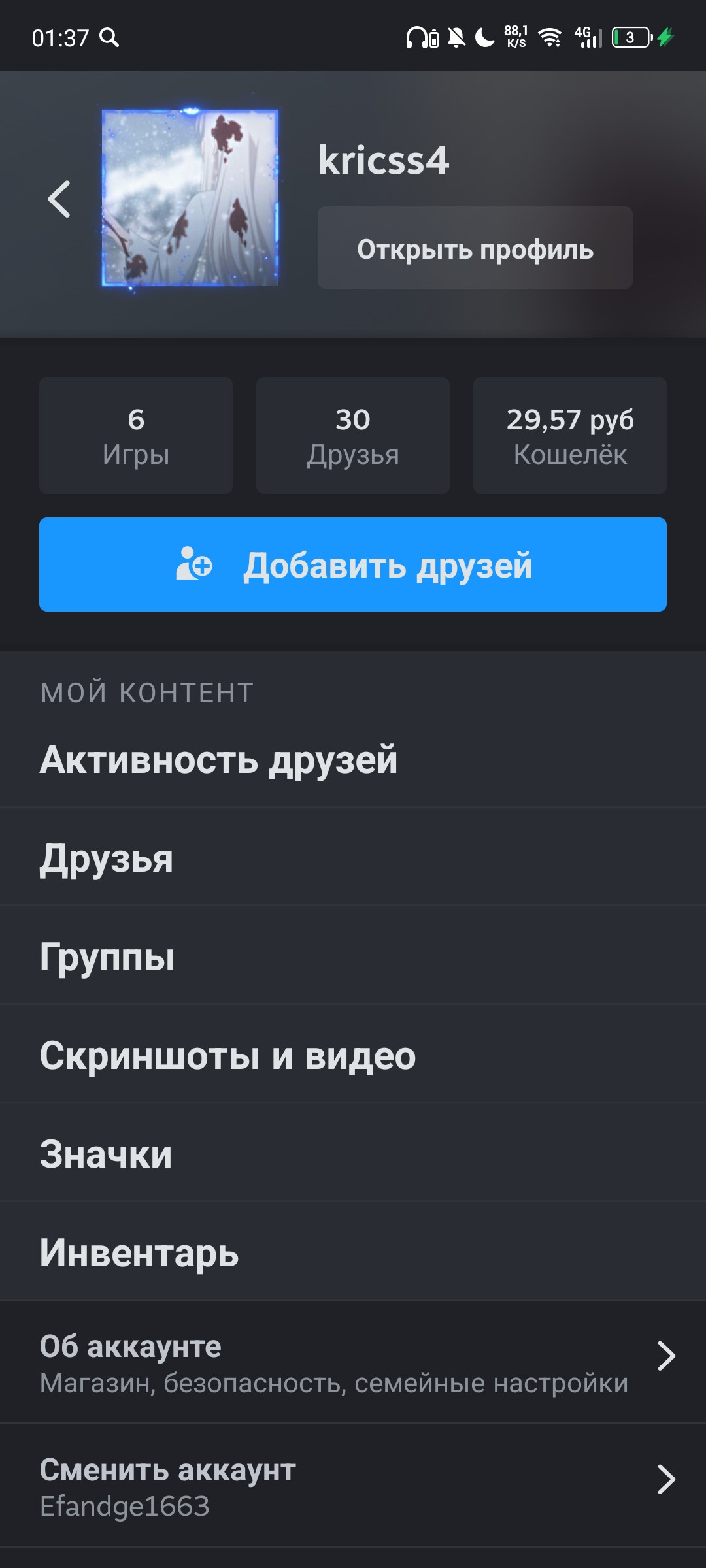Open the Кошелёк balance tile
706x1568 pixels.
point(570,435)
